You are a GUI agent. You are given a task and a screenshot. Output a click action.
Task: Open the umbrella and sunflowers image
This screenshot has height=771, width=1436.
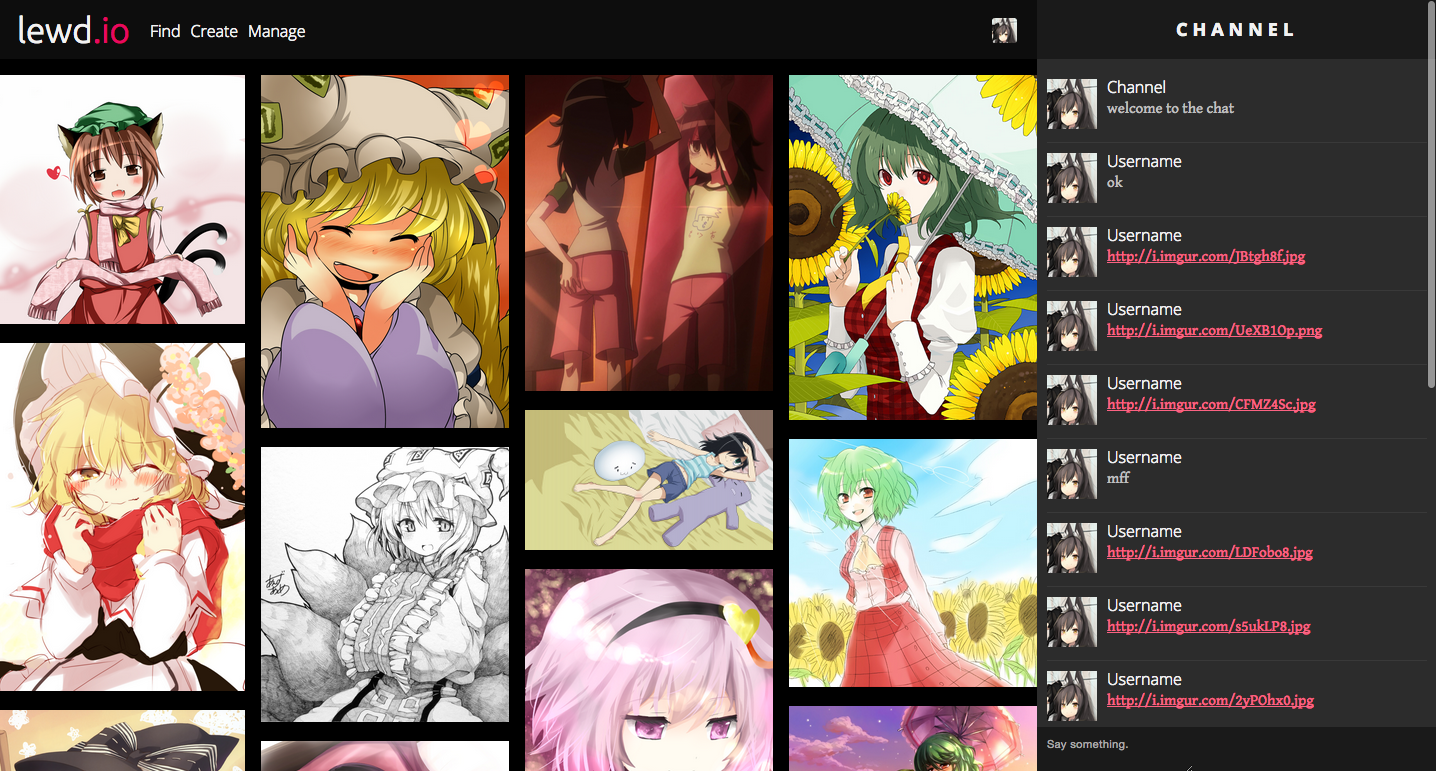912,247
